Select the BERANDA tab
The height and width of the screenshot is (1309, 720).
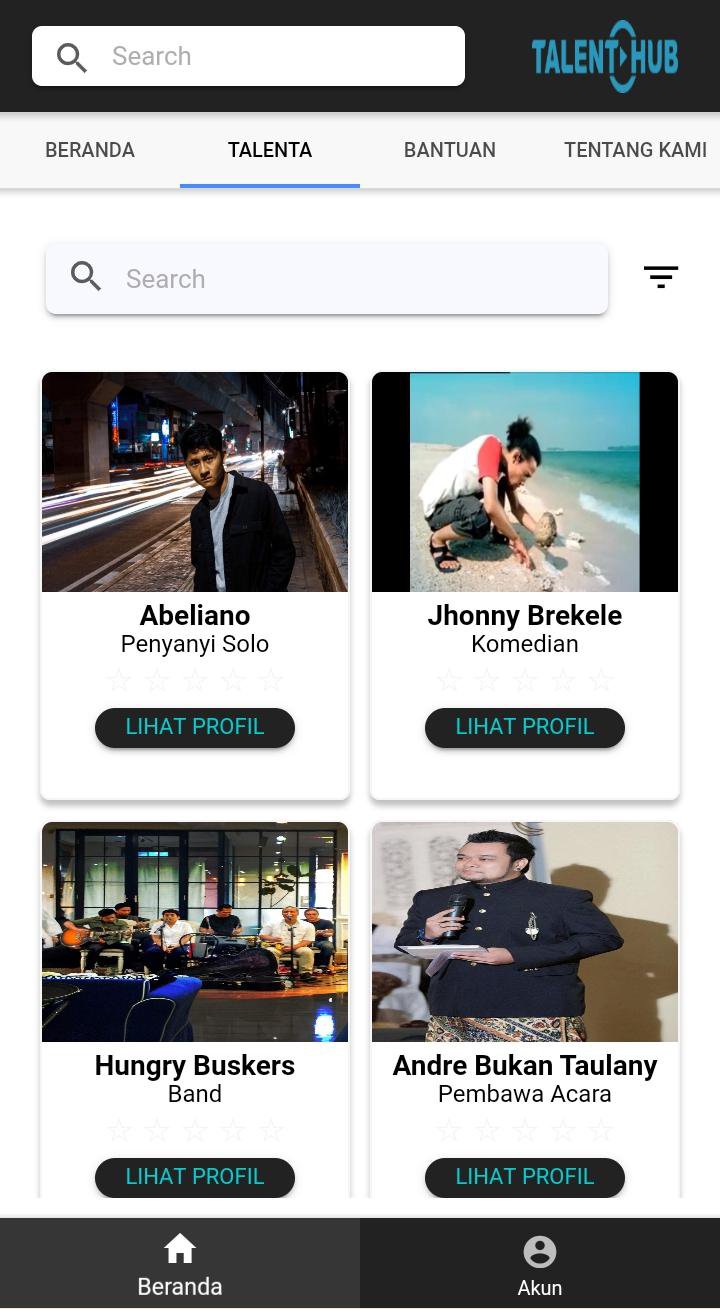pyautogui.click(x=89, y=150)
